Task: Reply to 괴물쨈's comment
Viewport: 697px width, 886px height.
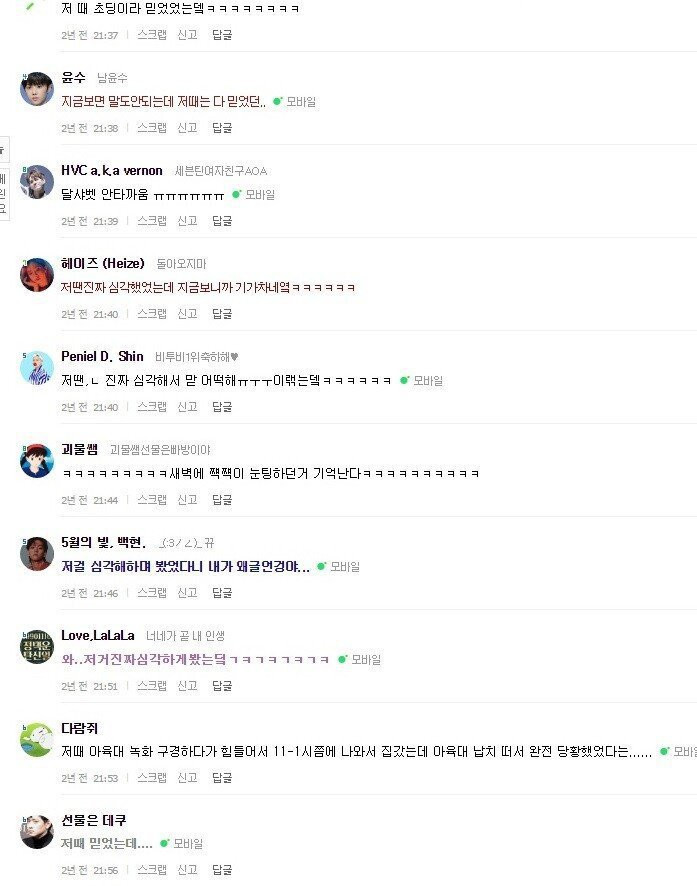Action: pos(221,500)
